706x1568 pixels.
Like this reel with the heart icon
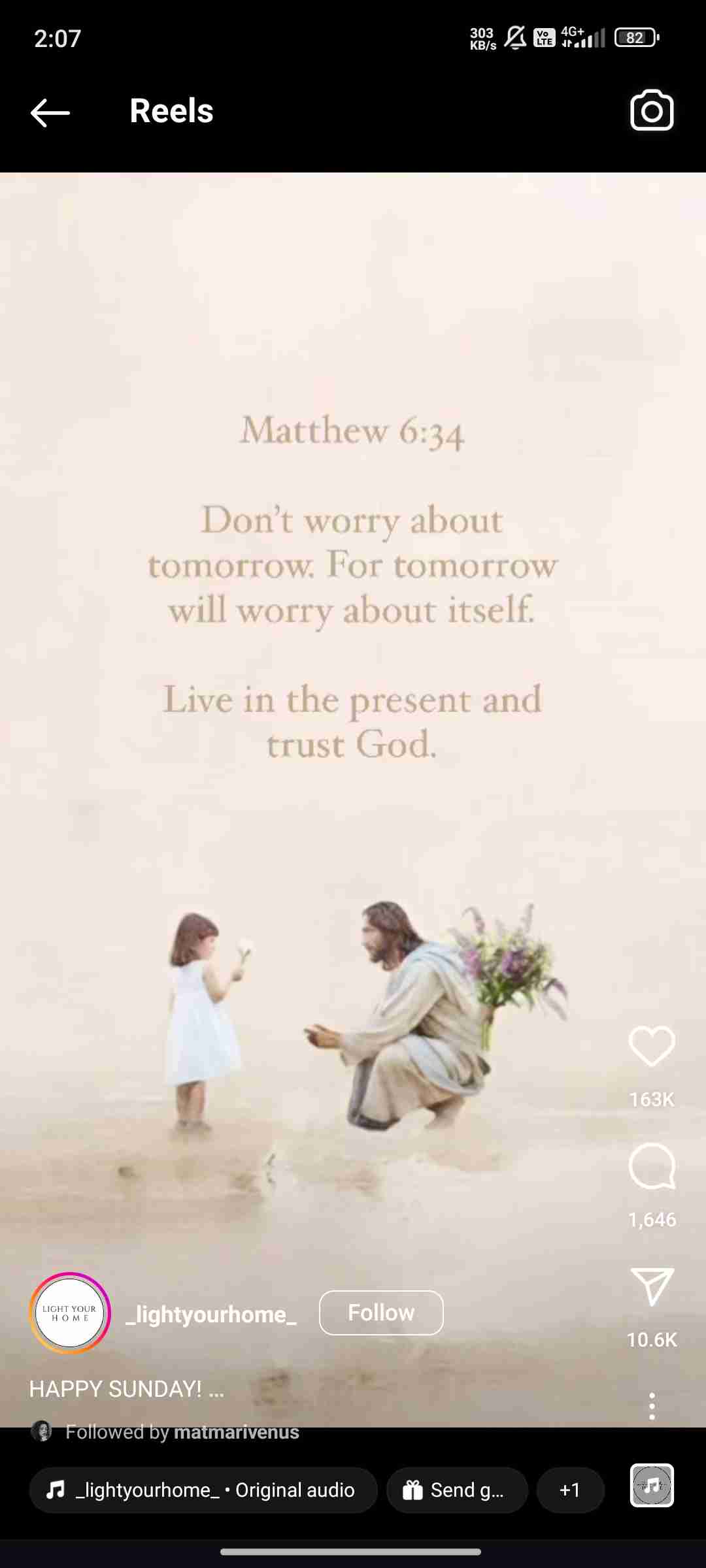click(x=652, y=1046)
